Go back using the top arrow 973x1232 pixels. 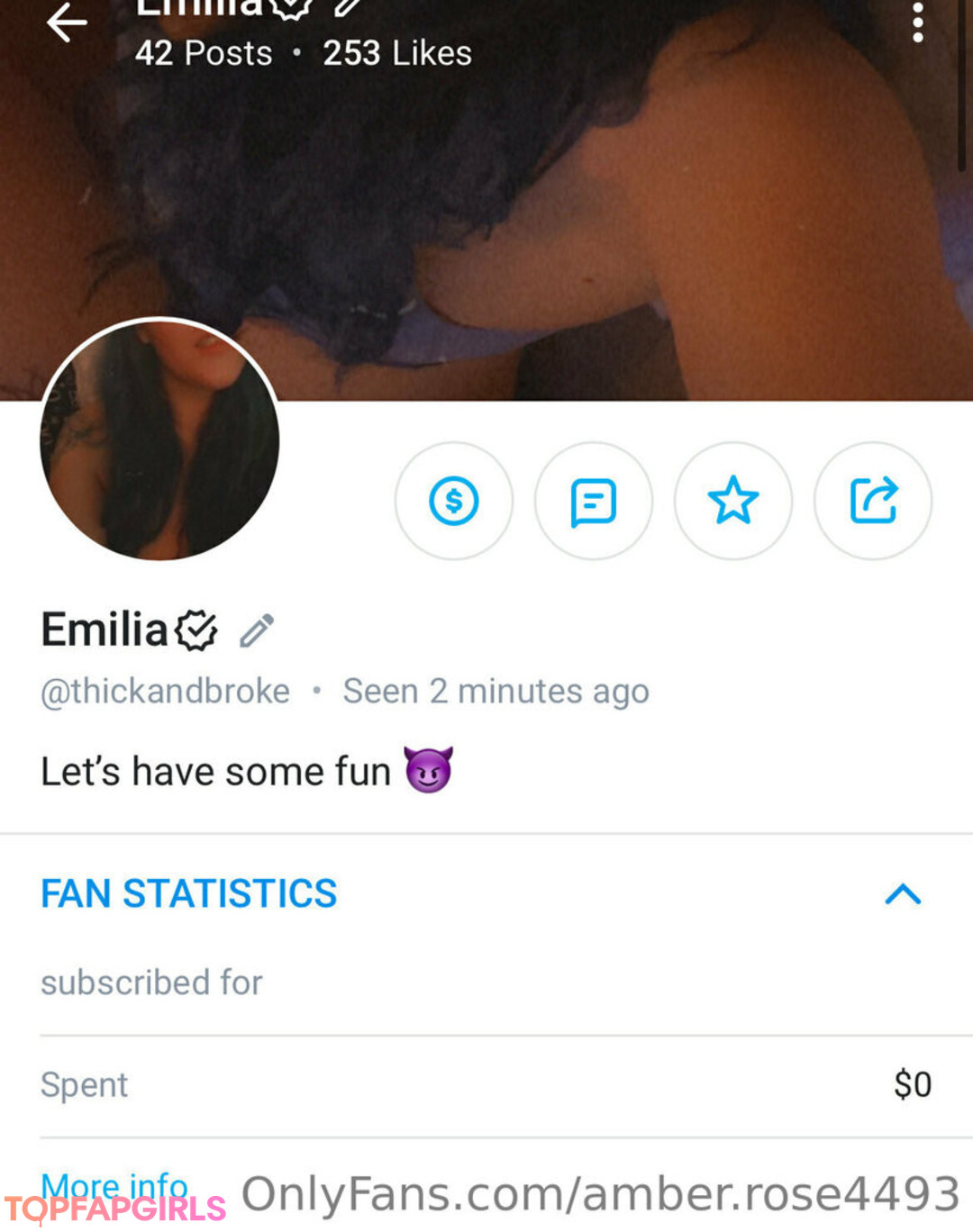pos(67,23)
